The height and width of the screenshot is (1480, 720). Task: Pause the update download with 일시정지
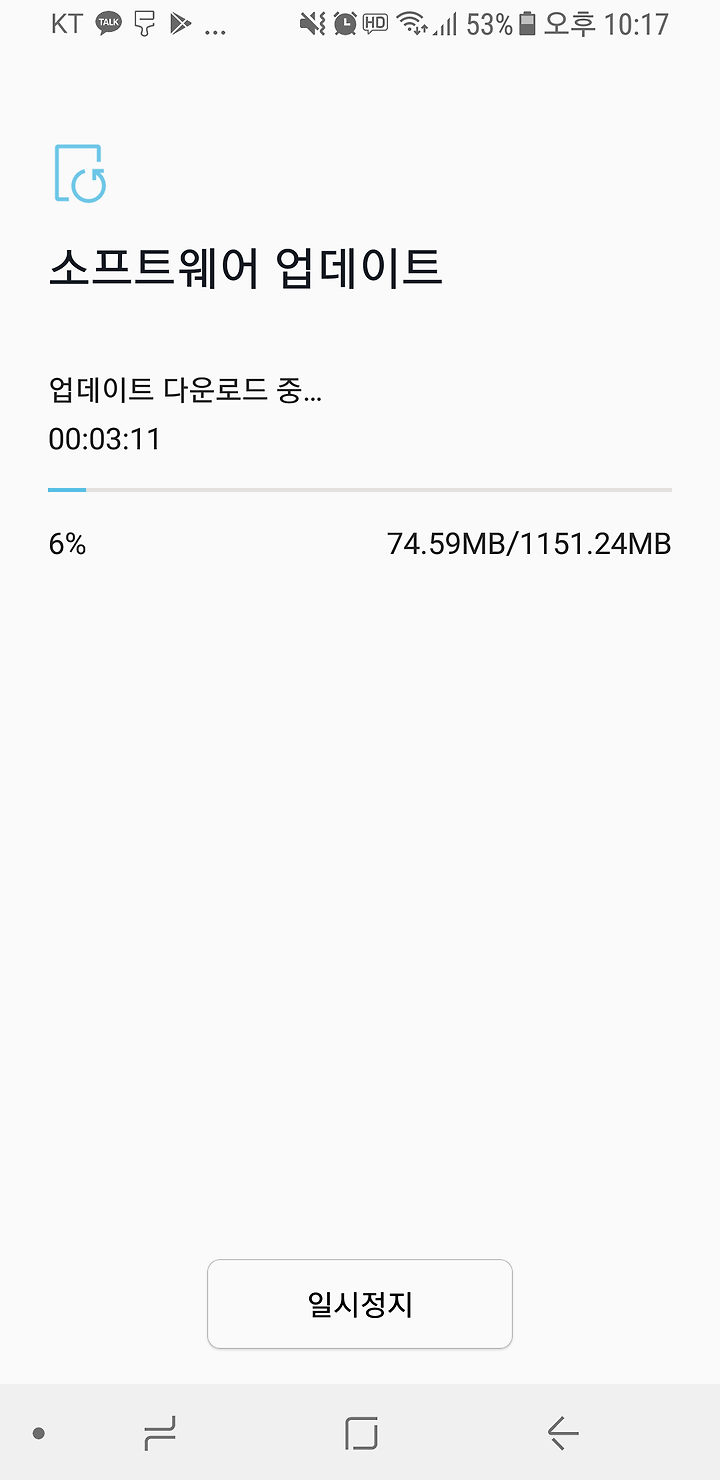coord(360,1304)
